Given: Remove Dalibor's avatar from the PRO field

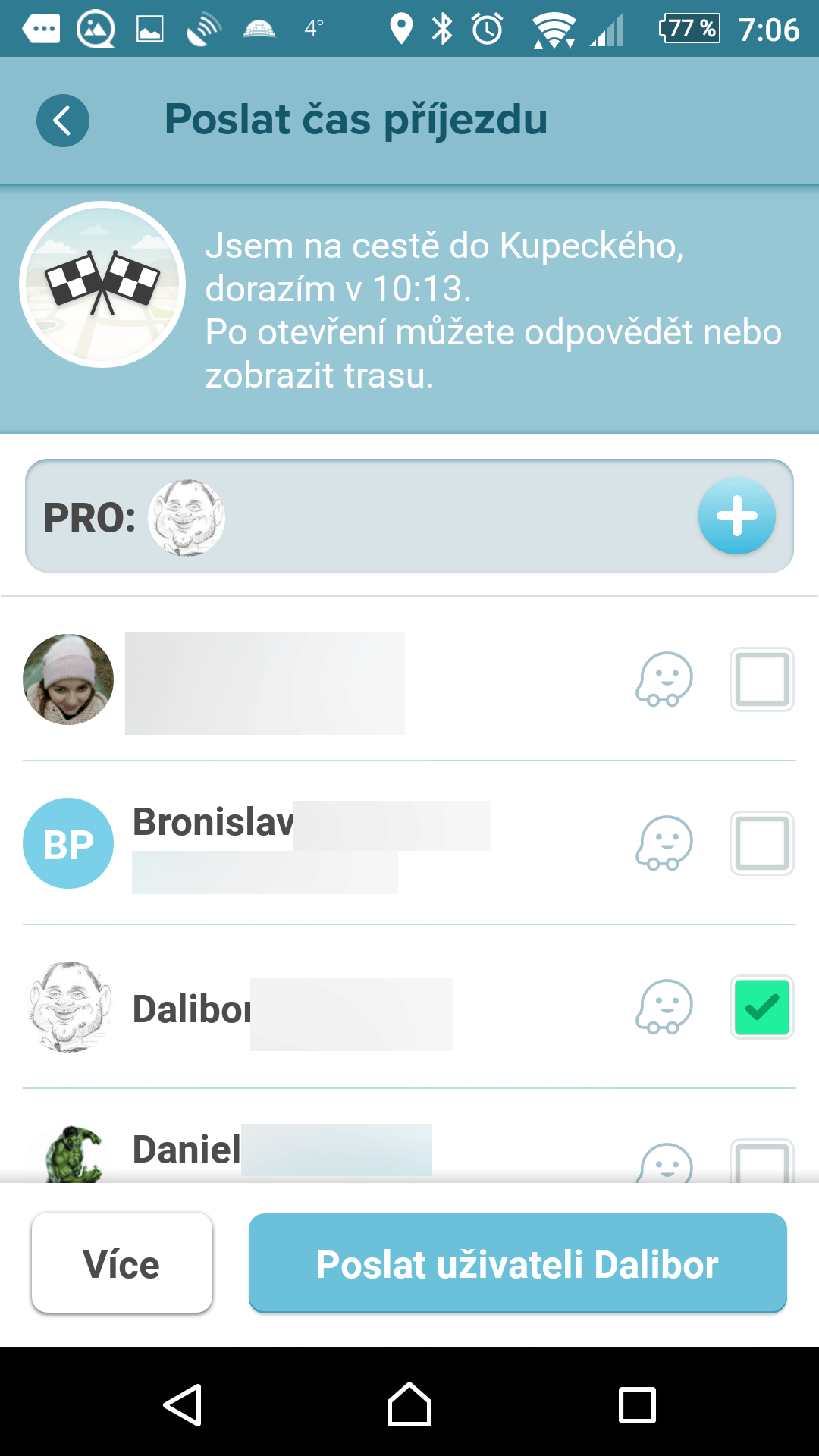Looking at the screenshot, I should tap(187, 517).
